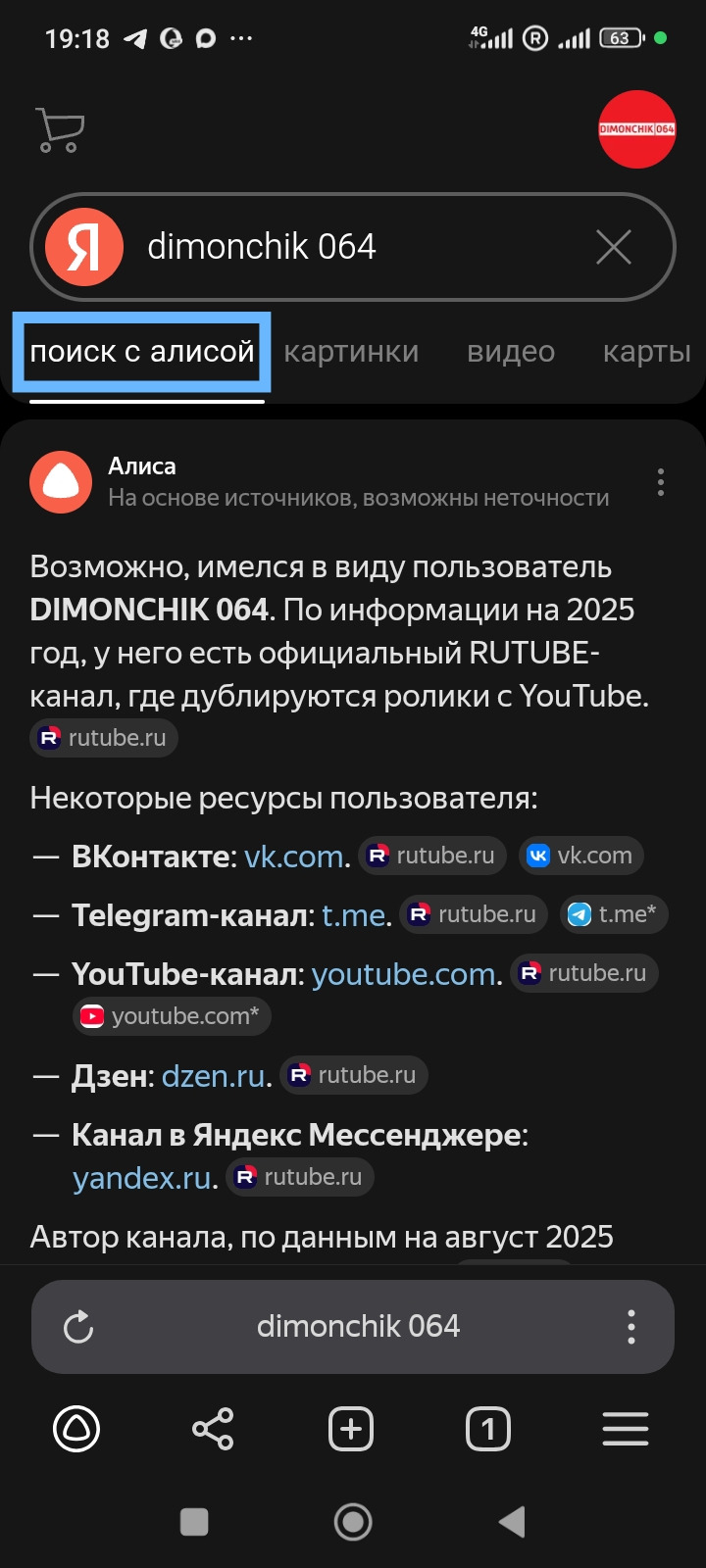Switch to the видео tab
706x1568 pixels.
click(511, 352)
